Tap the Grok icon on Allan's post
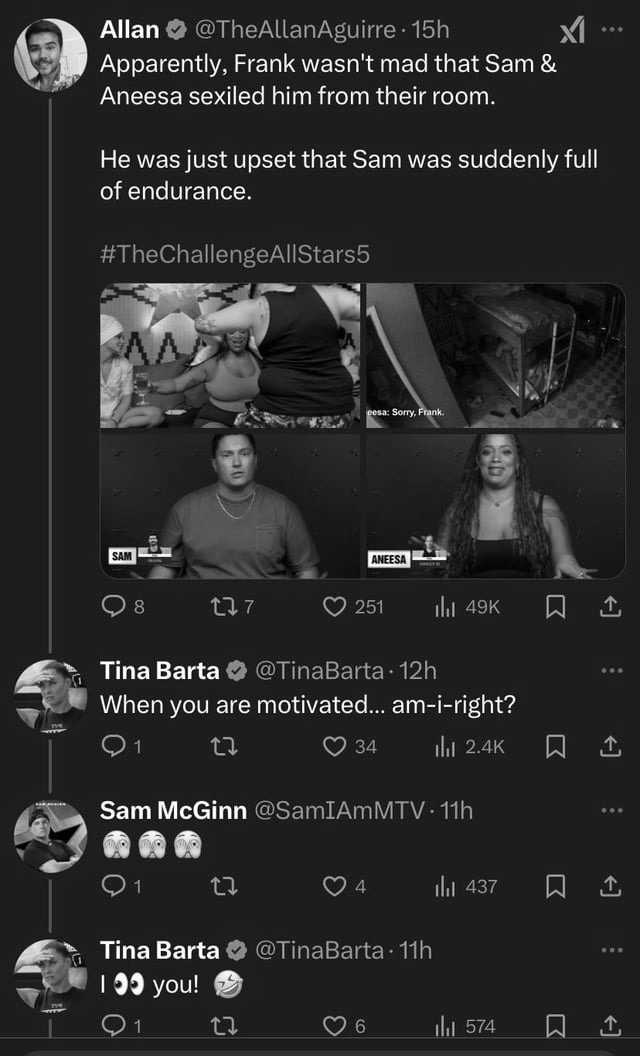The width and height of the screenshot is (640, 1056). pos(572,30)
